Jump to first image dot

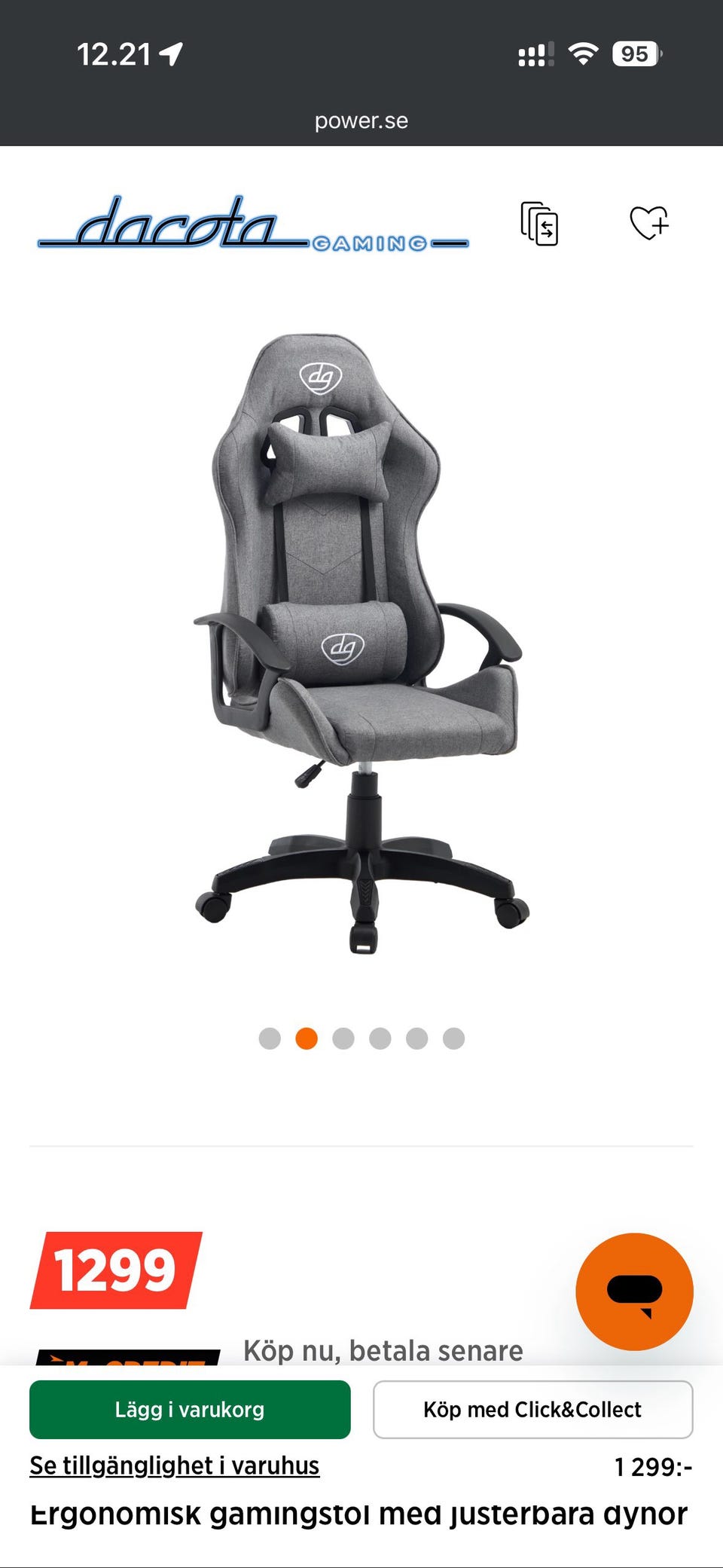point(270,1038)
